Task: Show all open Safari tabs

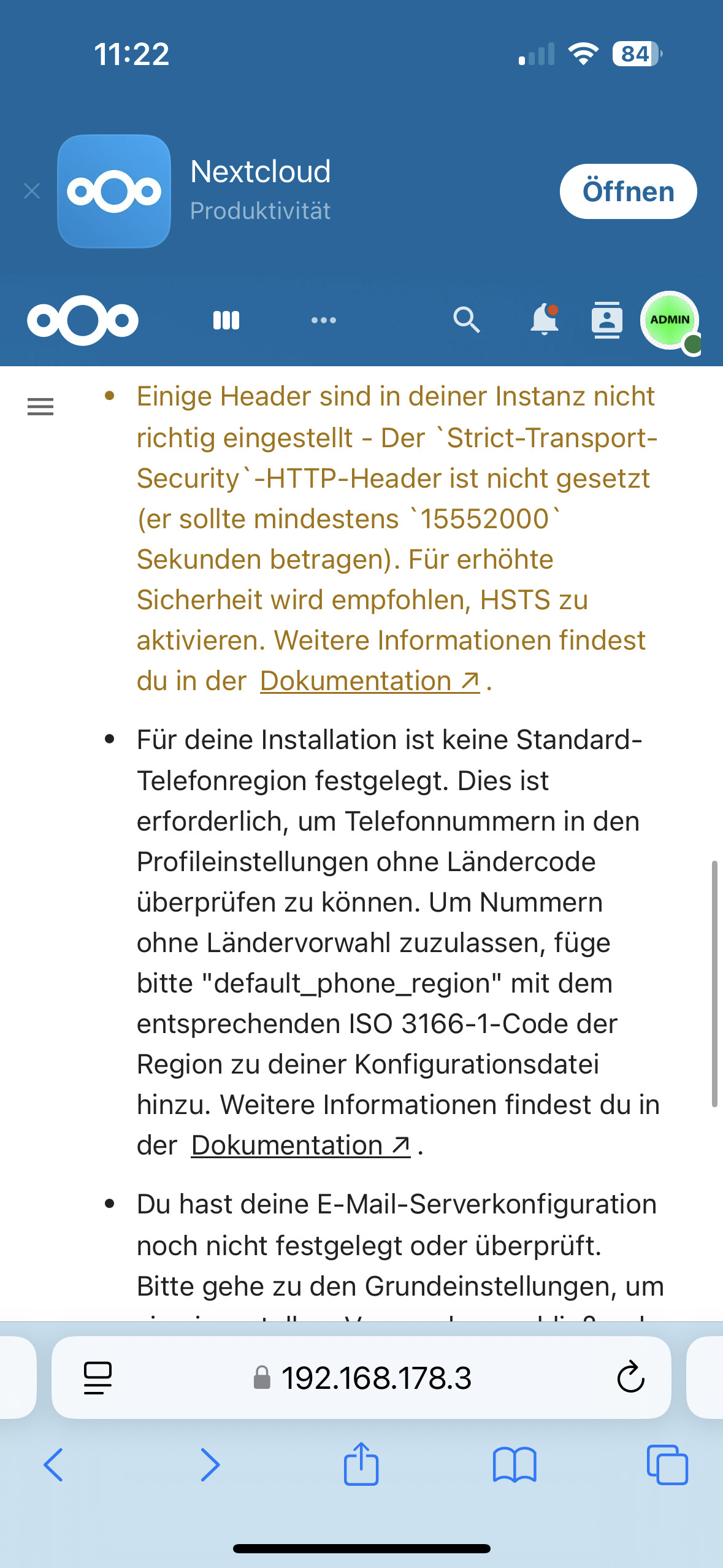Action: (x=667, y=1465)
